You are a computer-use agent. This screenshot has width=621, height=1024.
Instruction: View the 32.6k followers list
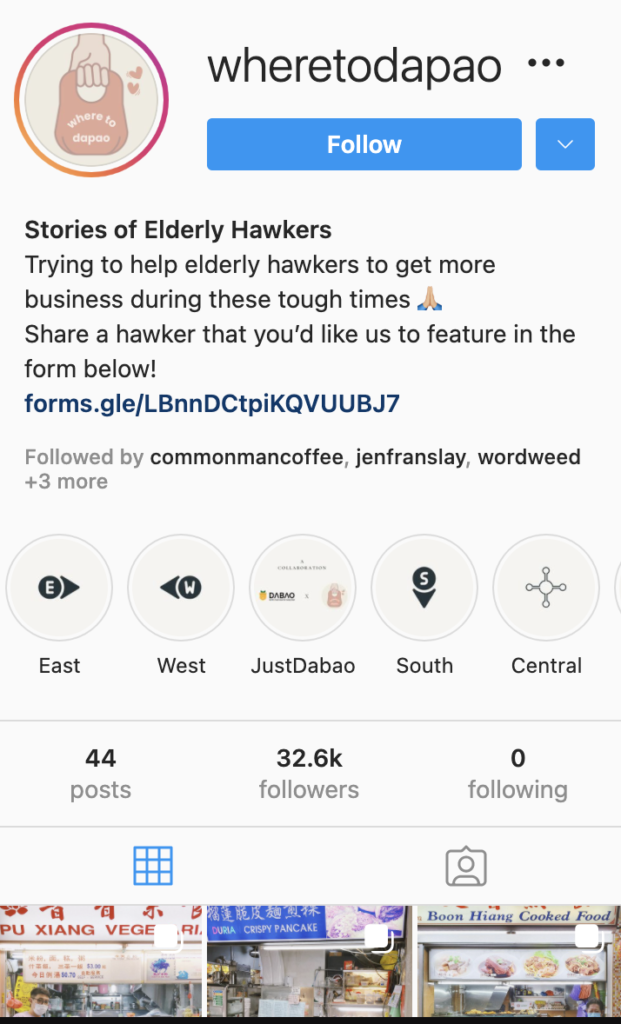point(309,774)
